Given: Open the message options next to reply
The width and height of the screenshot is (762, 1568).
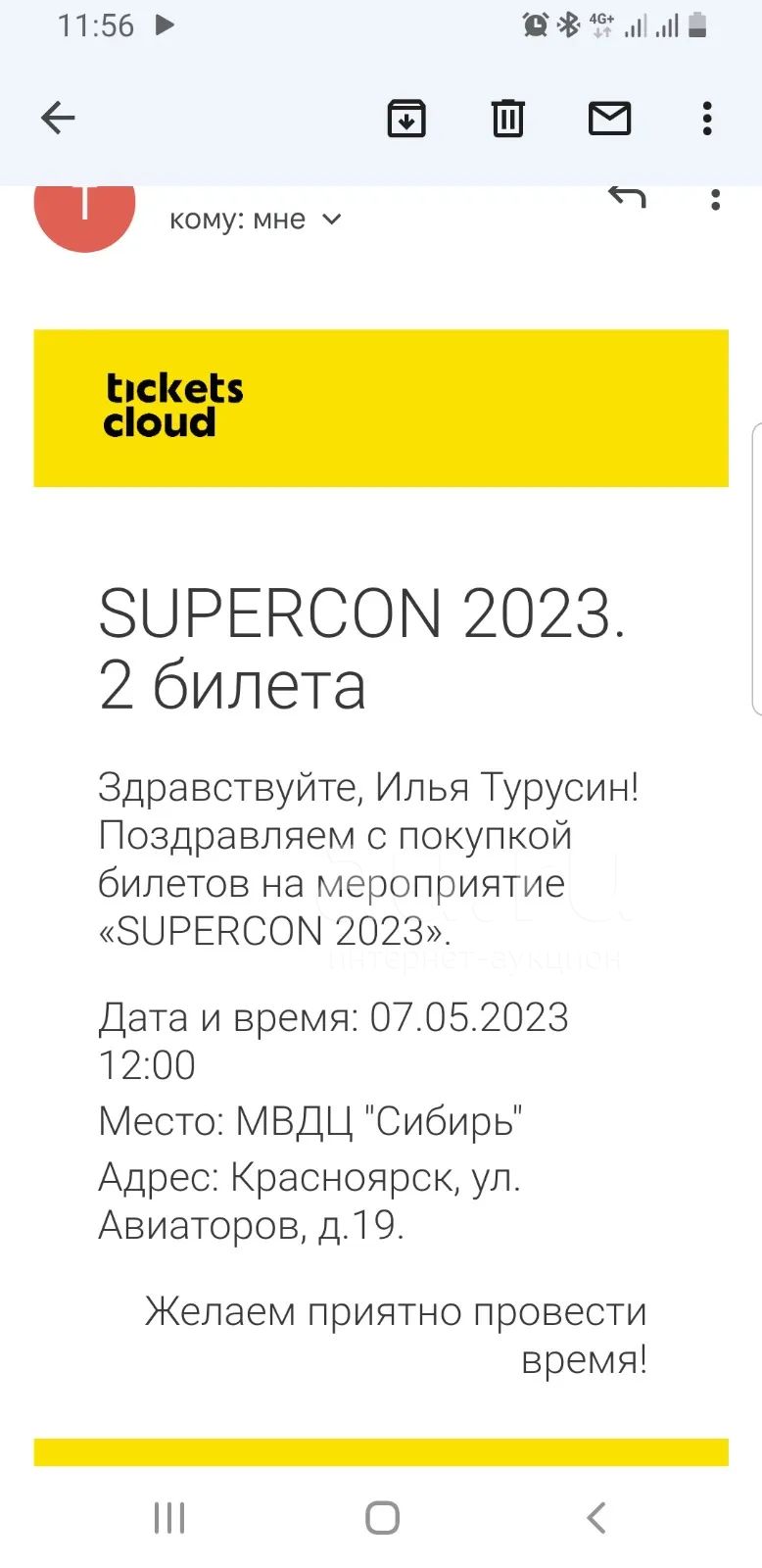Looking at the screenshot, I should click(716, 199).
